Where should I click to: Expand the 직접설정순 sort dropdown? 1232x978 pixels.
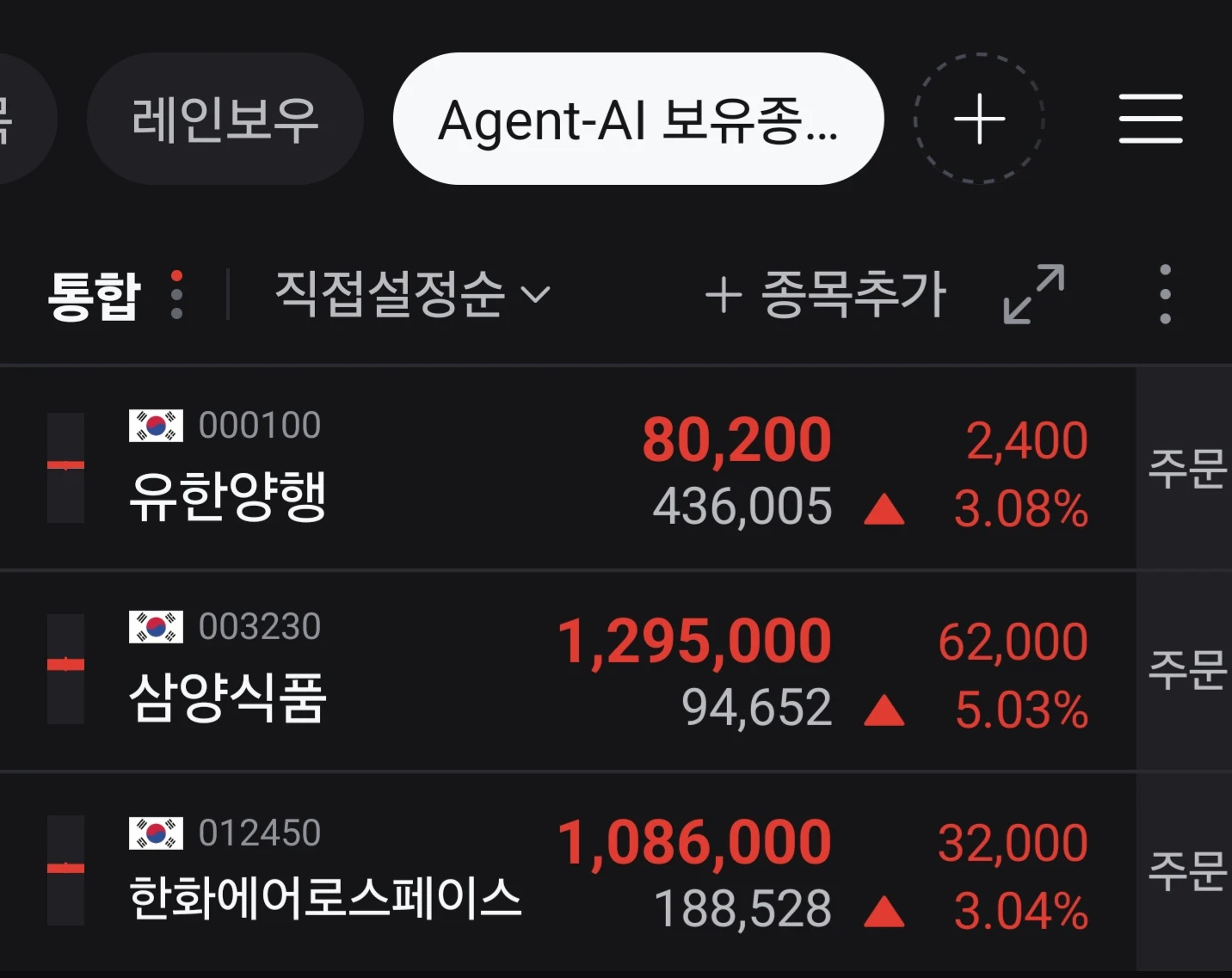[412, 295]
